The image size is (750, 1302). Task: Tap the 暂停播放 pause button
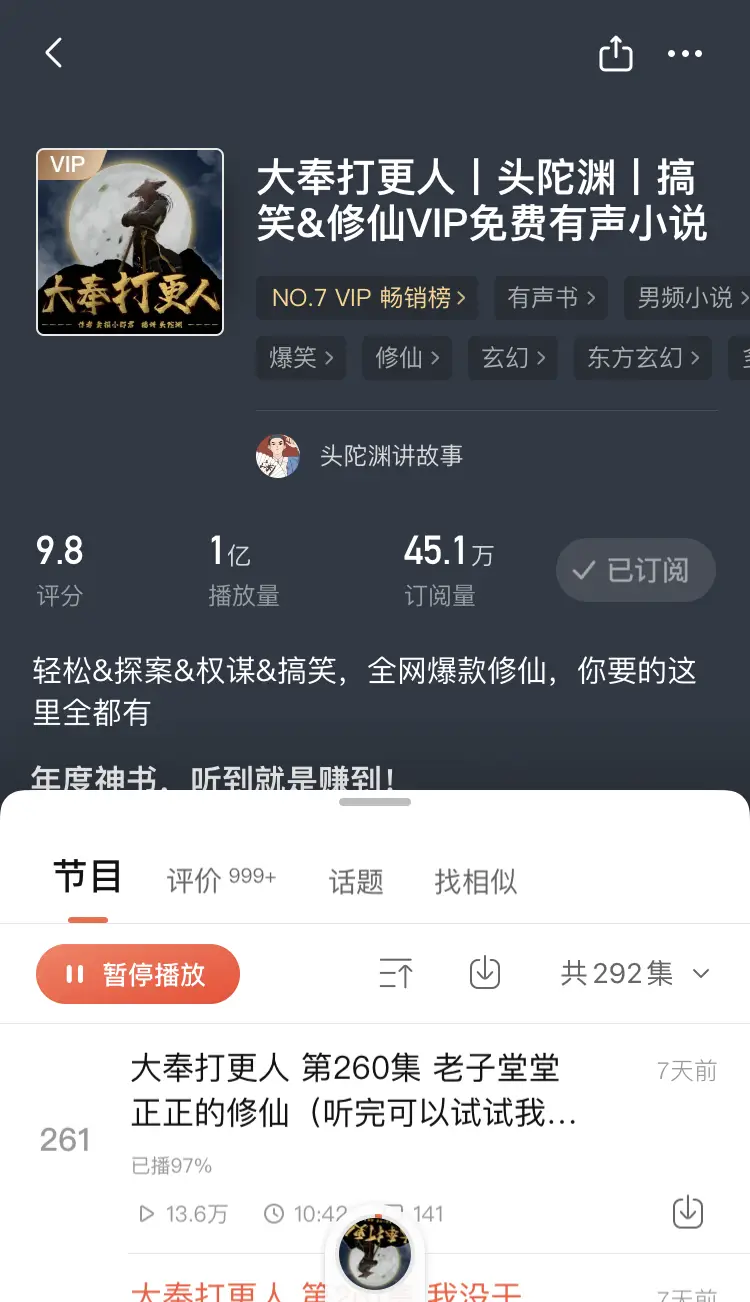coord(138,974)
